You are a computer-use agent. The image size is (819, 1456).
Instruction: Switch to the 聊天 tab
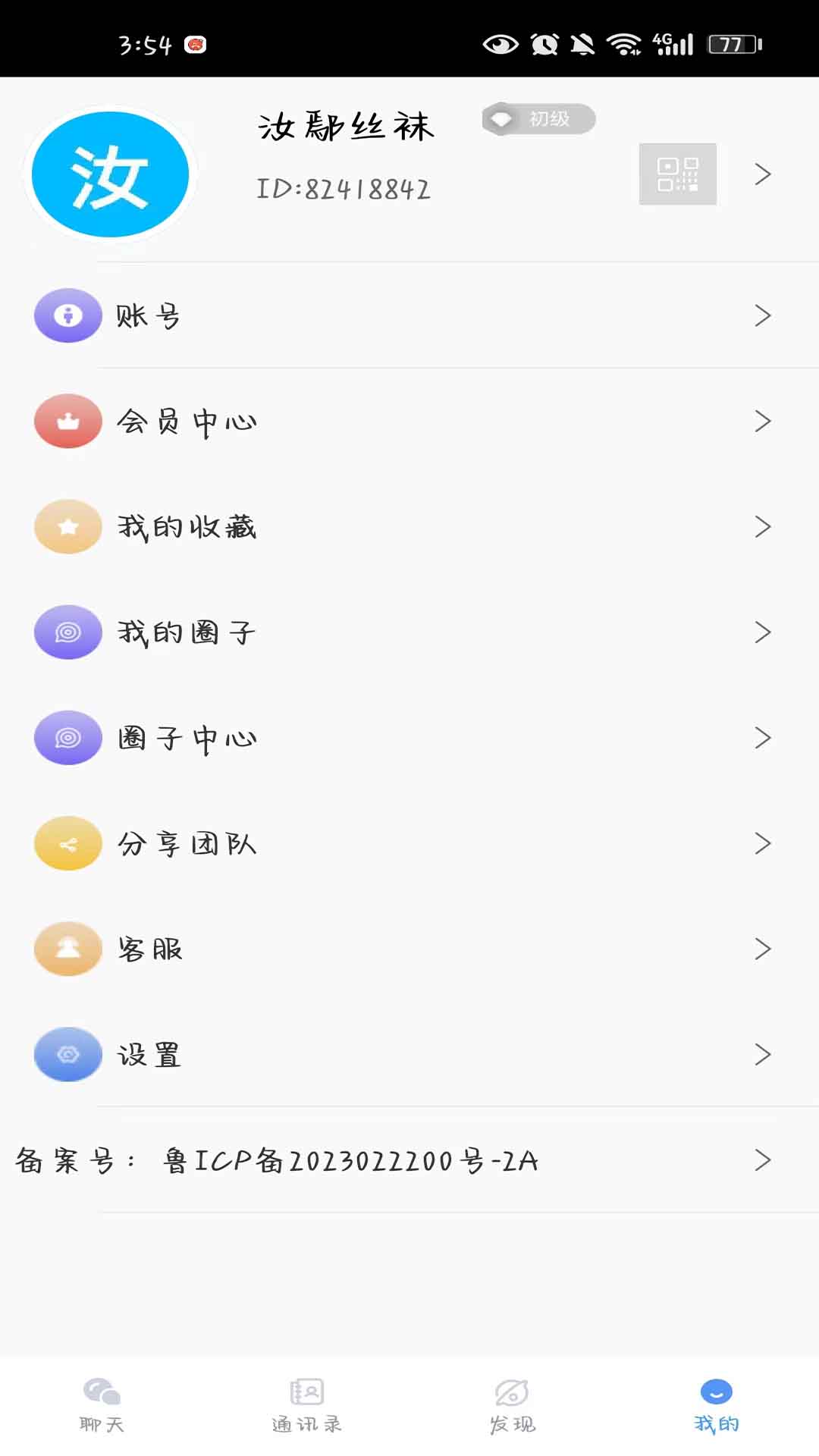point(102,1405)
